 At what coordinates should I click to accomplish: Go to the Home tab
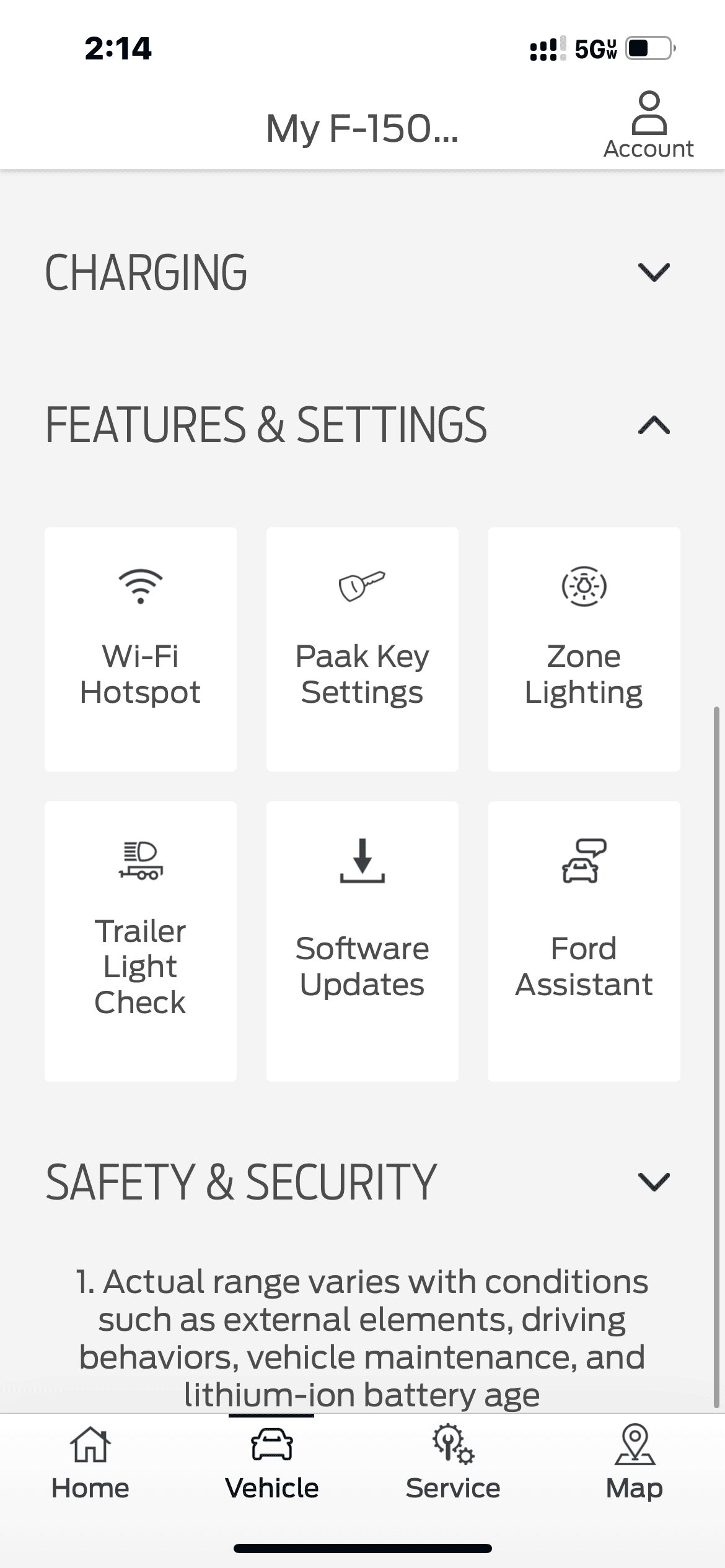90,1463
